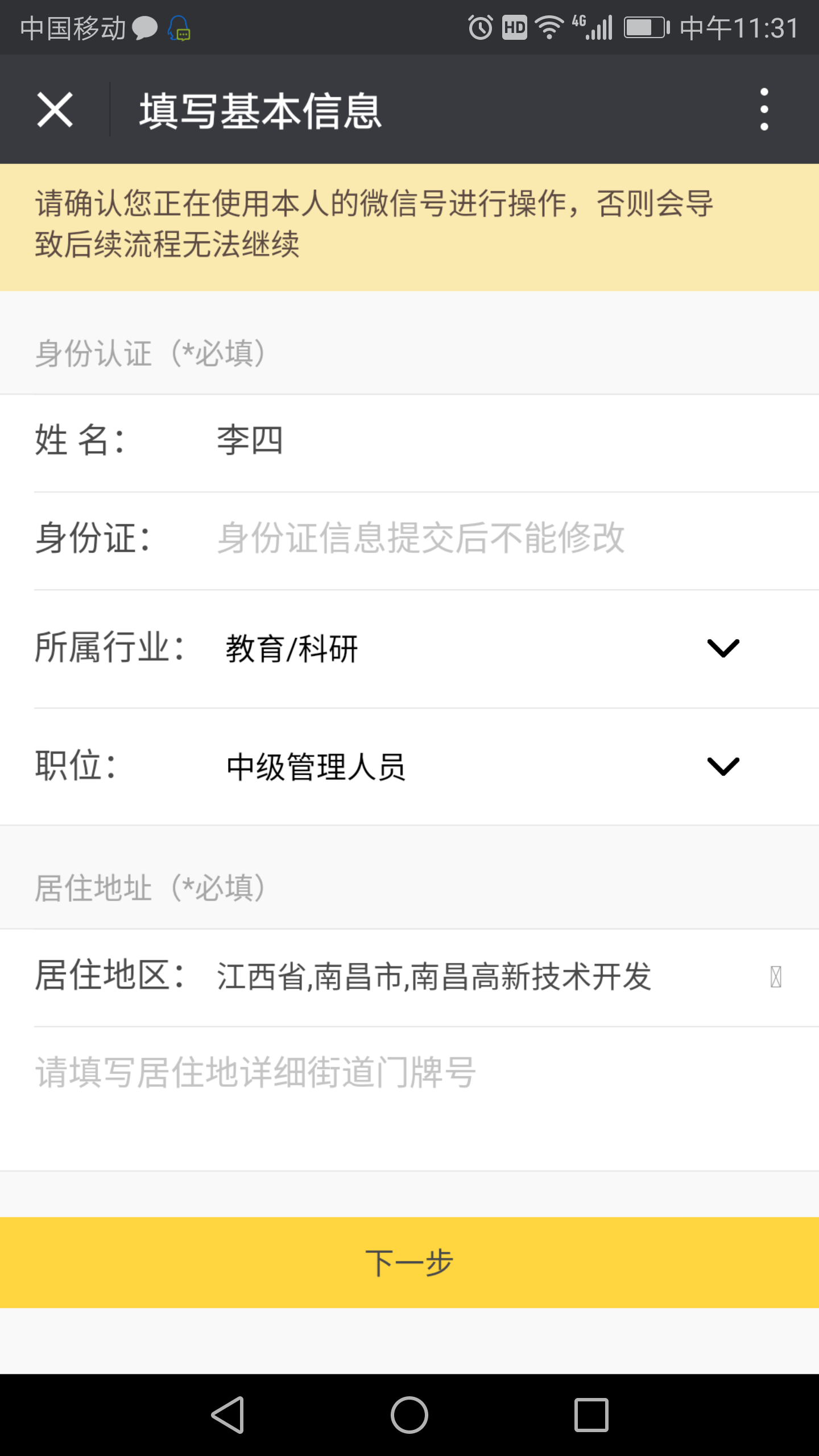The image size is (819, 1456).
Task: Go to the home screen
Action: click(409, 1414)
